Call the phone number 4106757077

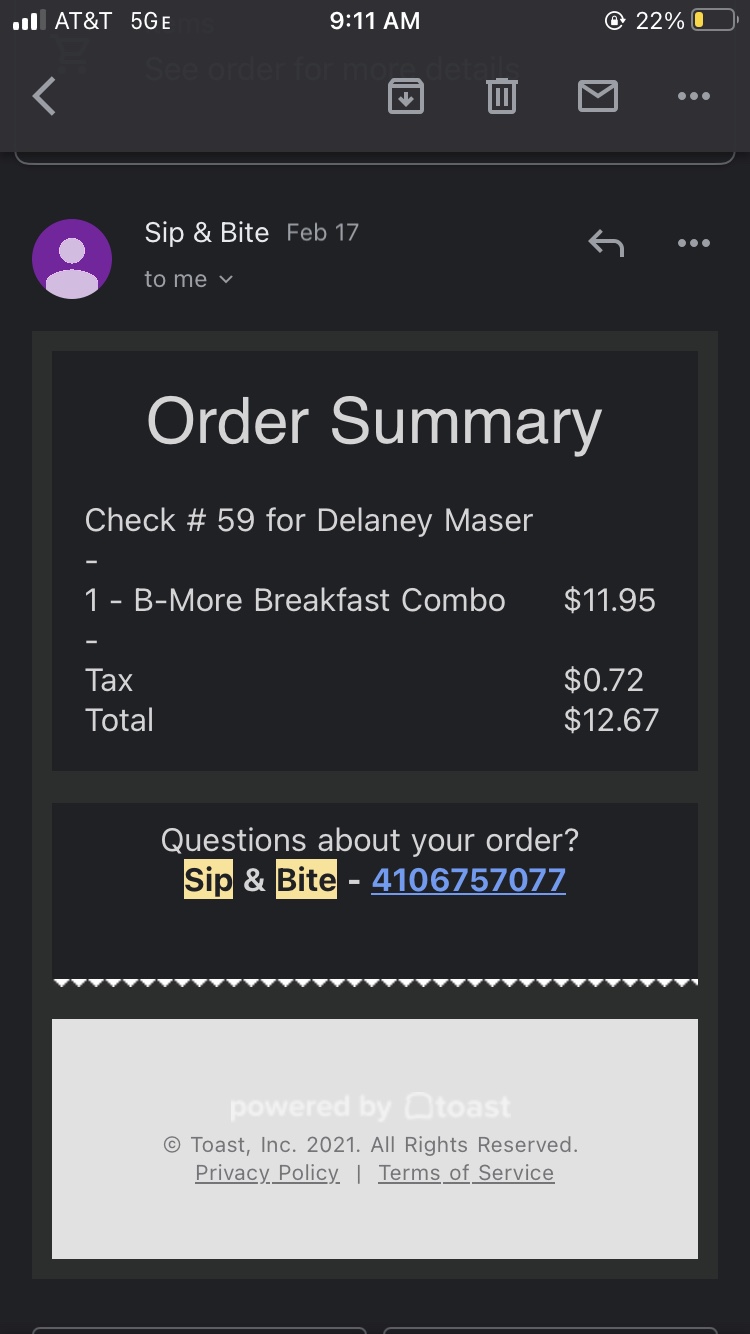468,880
